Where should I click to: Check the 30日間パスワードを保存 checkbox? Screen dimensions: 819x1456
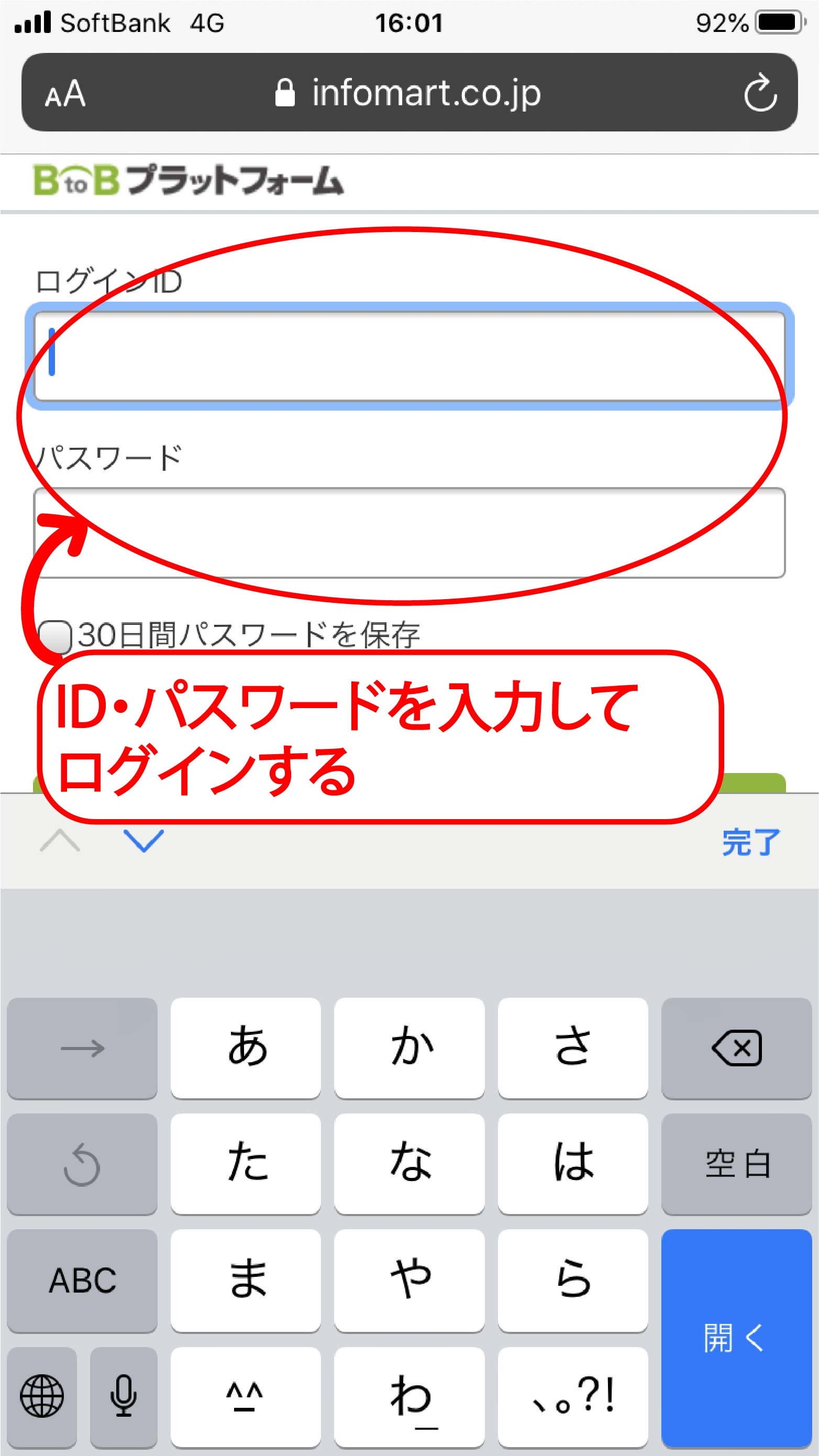pyautogui.click(x=55, y=637)
